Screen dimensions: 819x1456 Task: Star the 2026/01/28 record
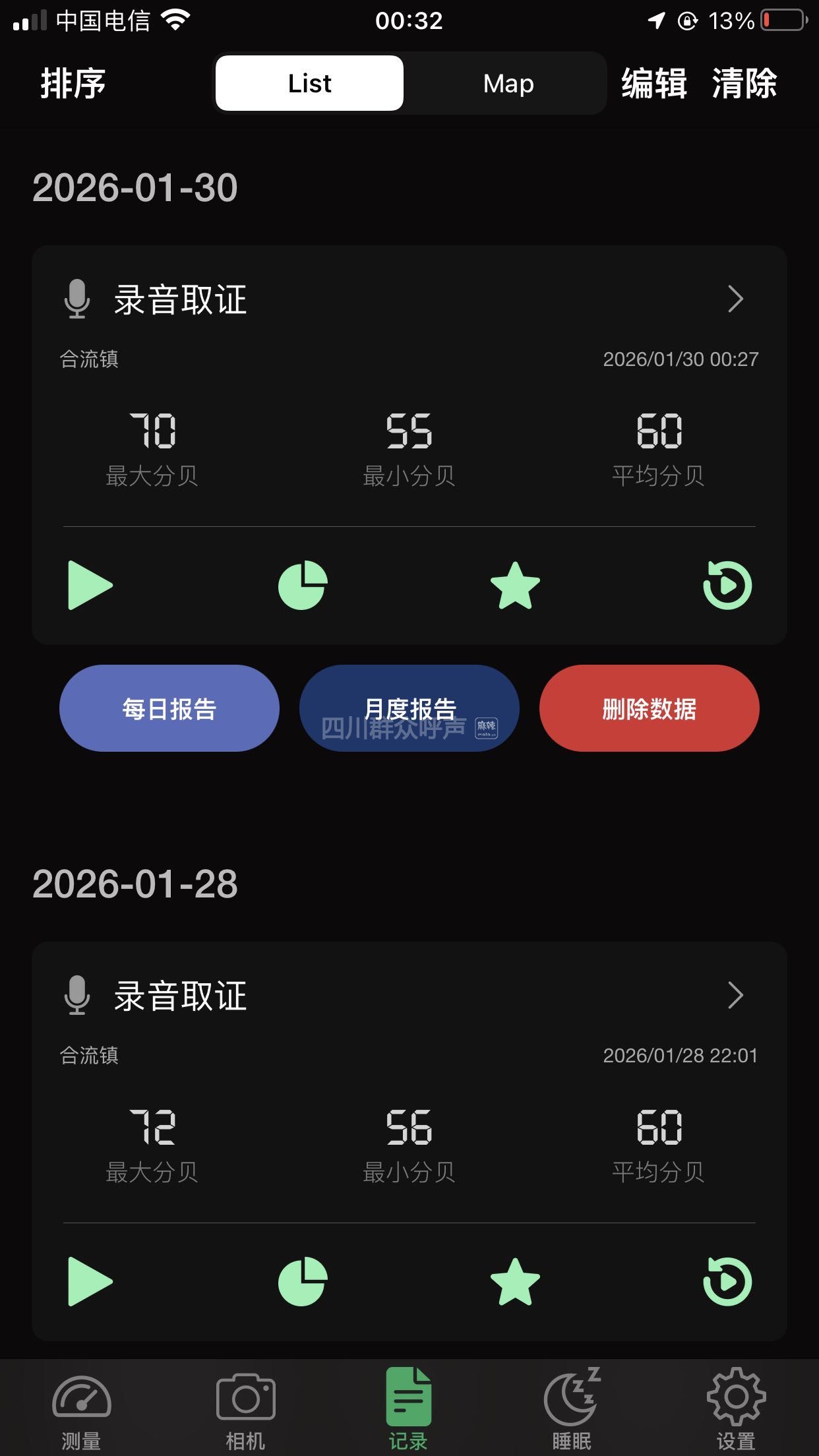click(x=515, y=1281)
